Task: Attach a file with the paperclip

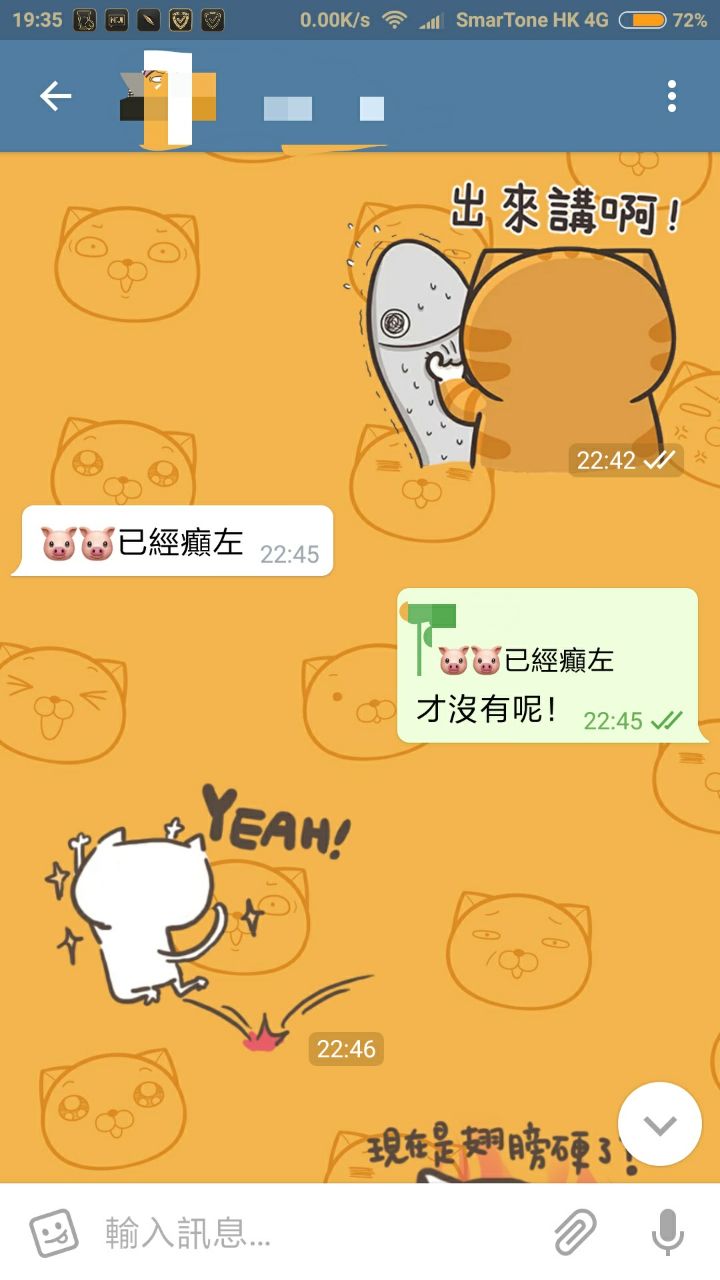Action: click(575, 1233)
